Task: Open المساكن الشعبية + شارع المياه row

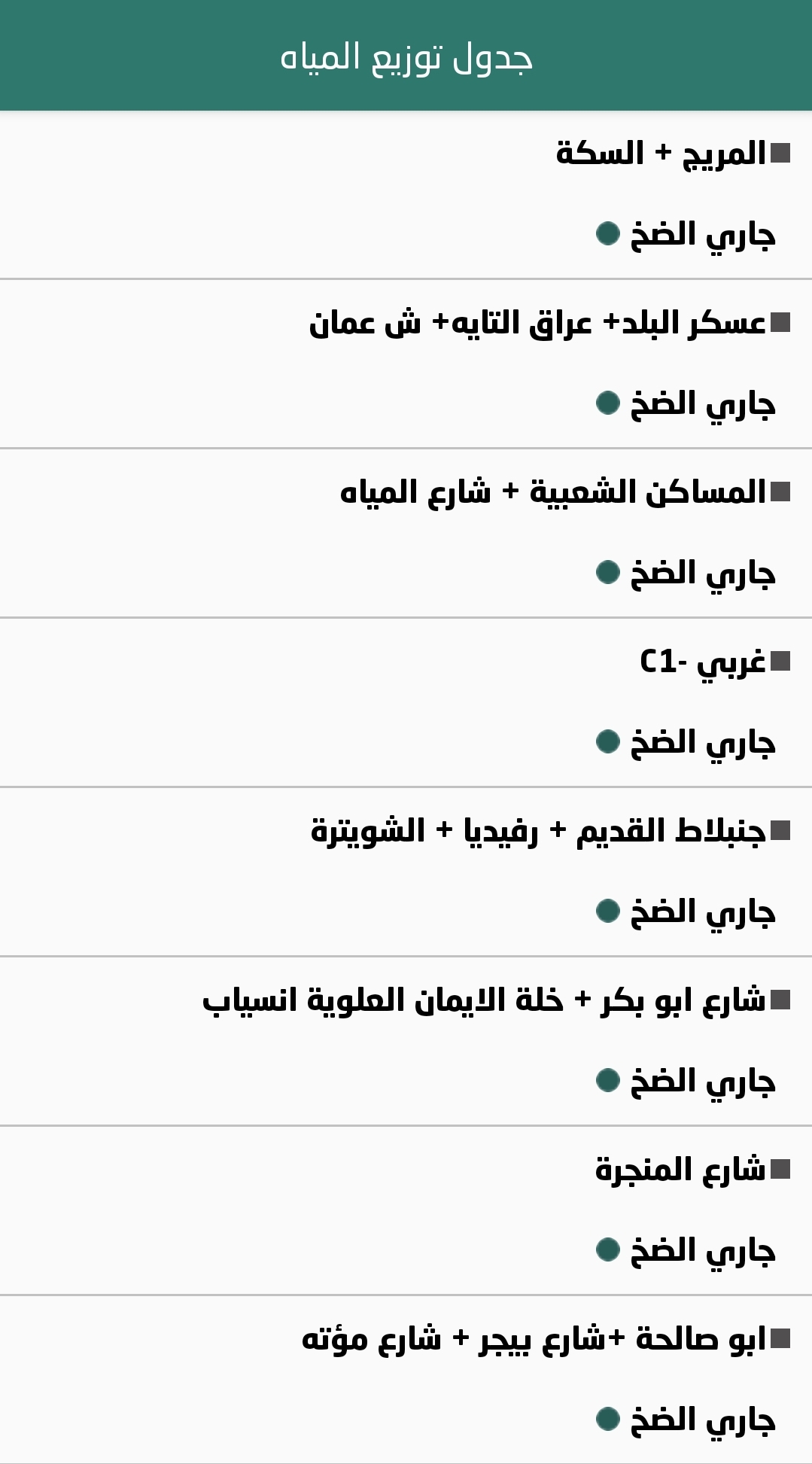Action: point(553,492)
